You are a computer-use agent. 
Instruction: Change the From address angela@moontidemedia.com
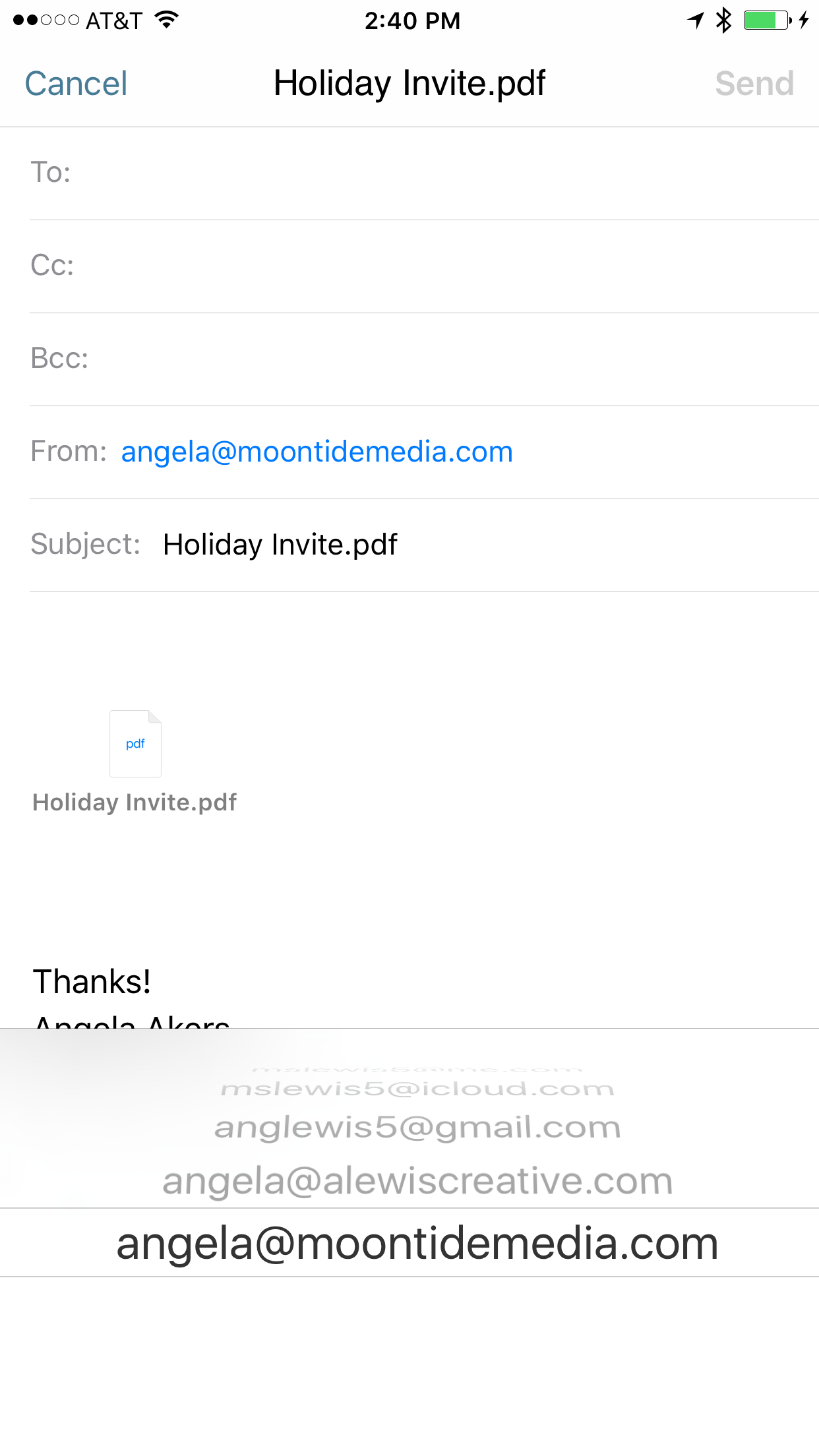317,452
